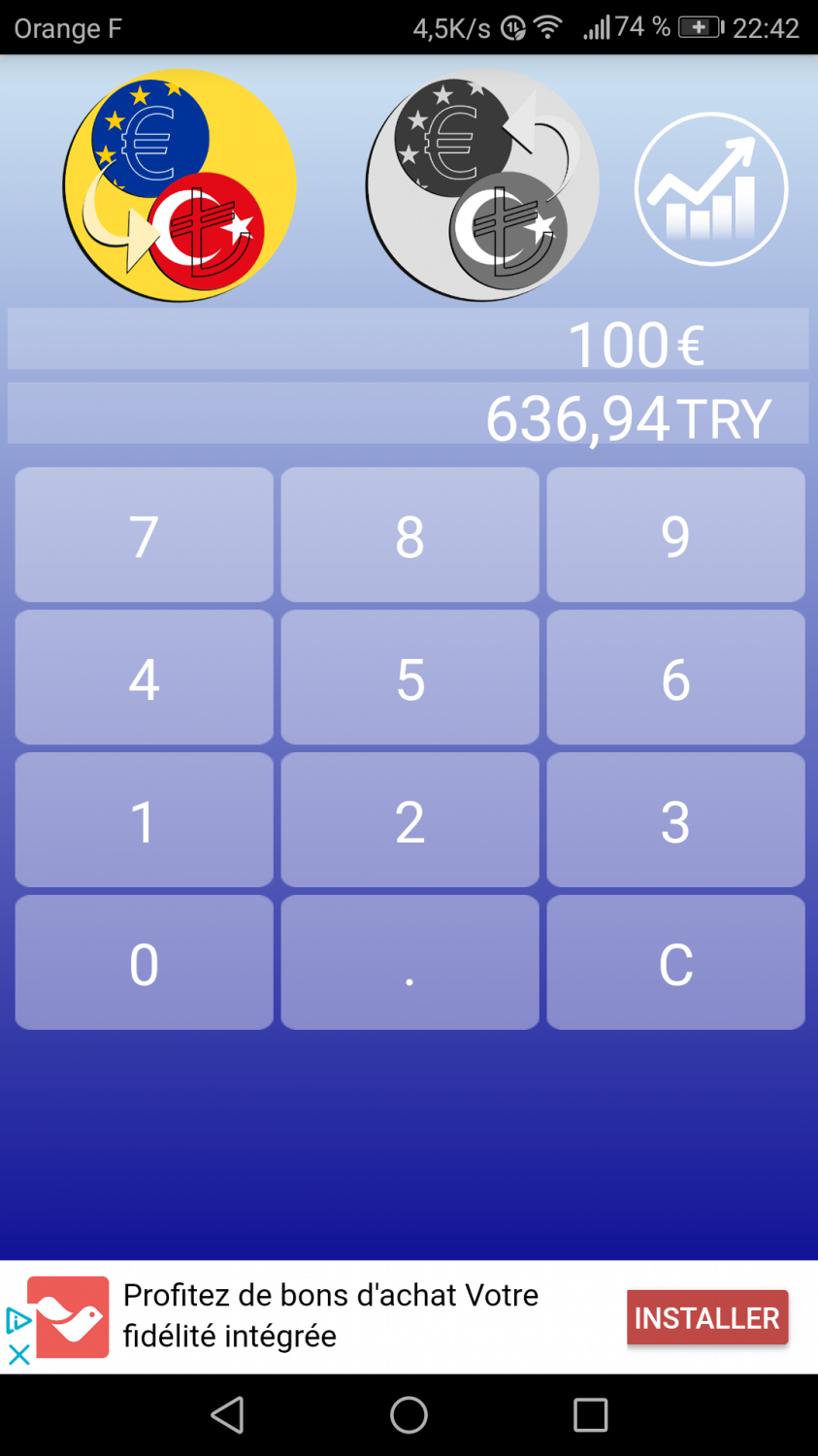Enter digit 2
Screen dimensions: 818x1456
coord(409,820)
